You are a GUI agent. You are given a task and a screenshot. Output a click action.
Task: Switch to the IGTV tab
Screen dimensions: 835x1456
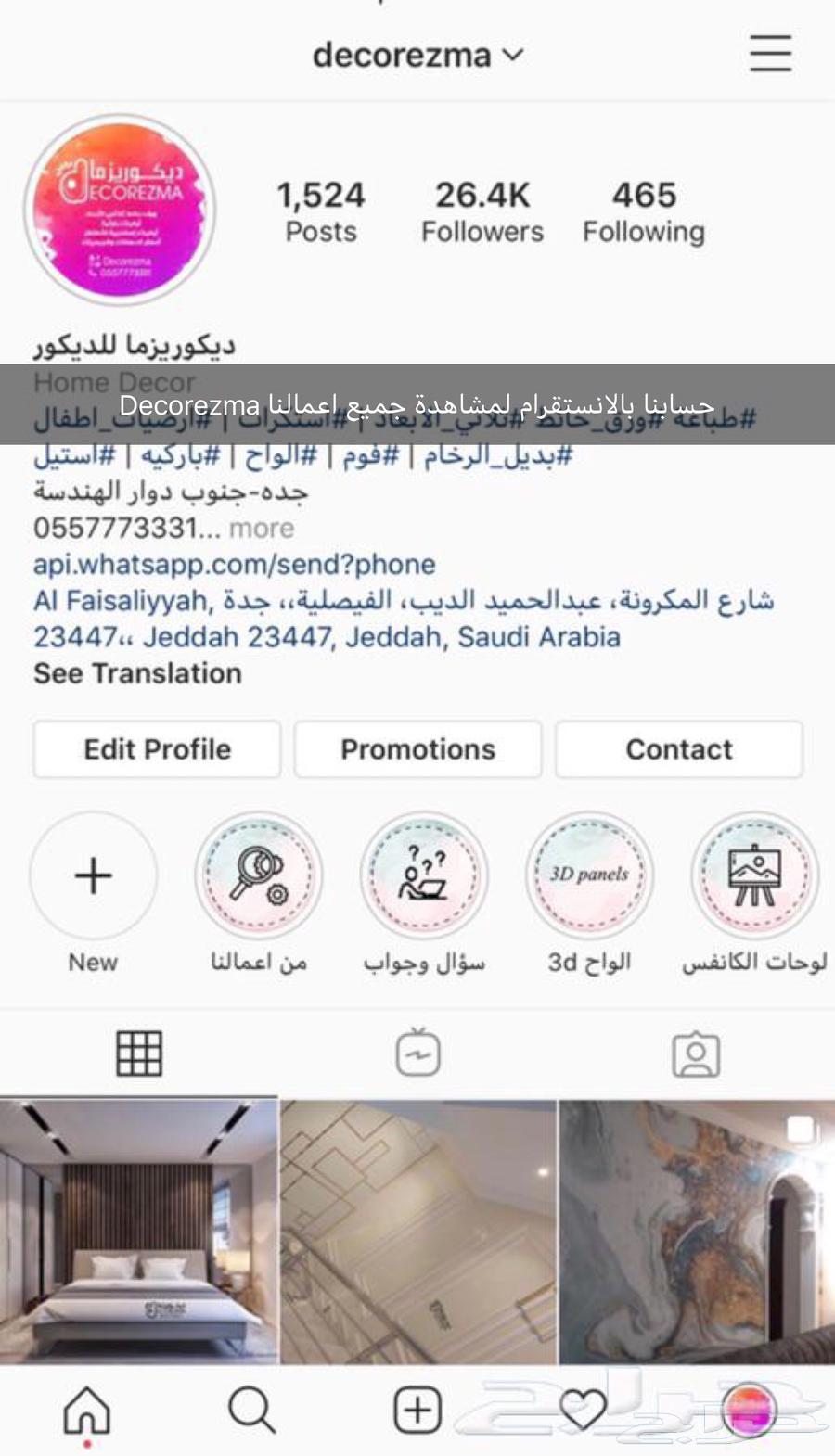click(x=417, y=1053)
